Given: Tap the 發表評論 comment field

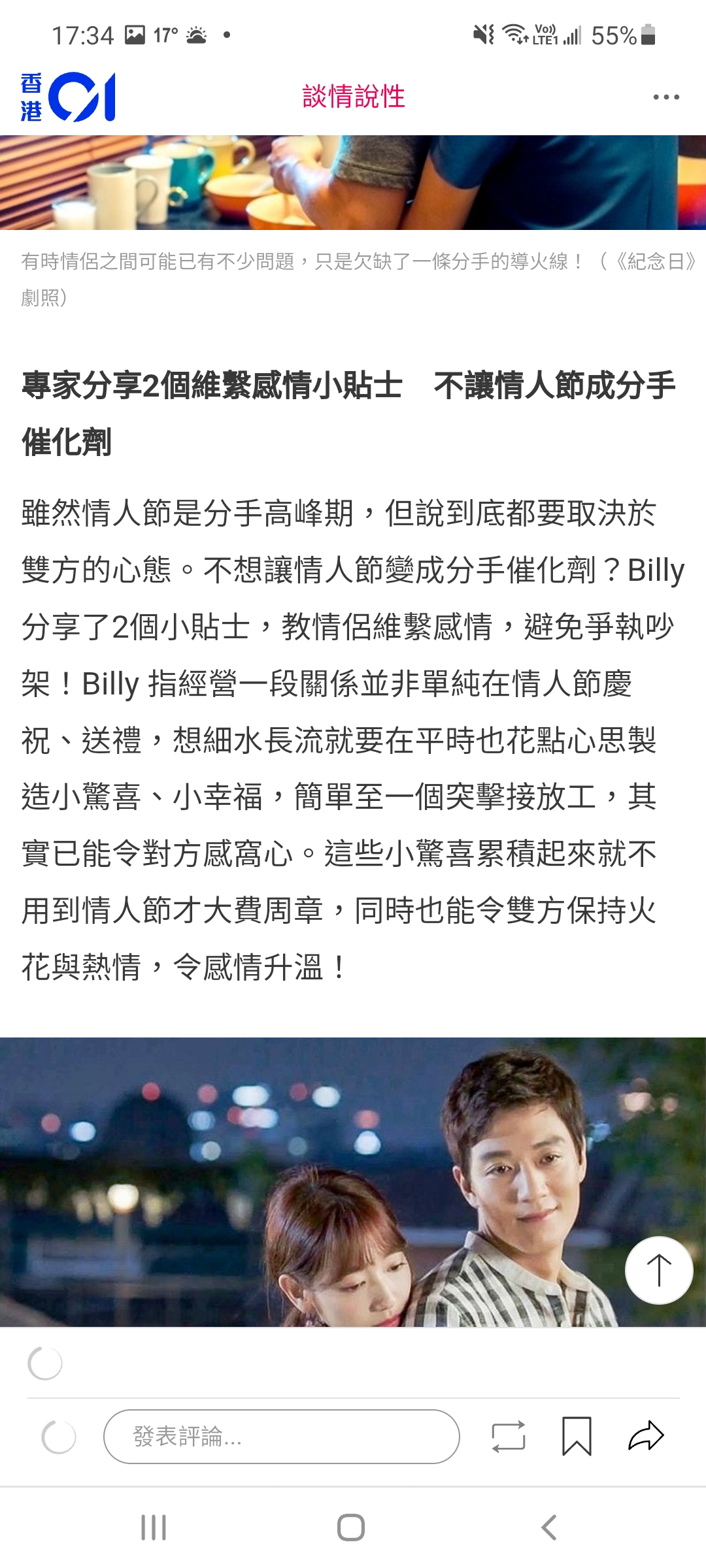Looking at the screenshot, I should click(x=282, y=1437).
